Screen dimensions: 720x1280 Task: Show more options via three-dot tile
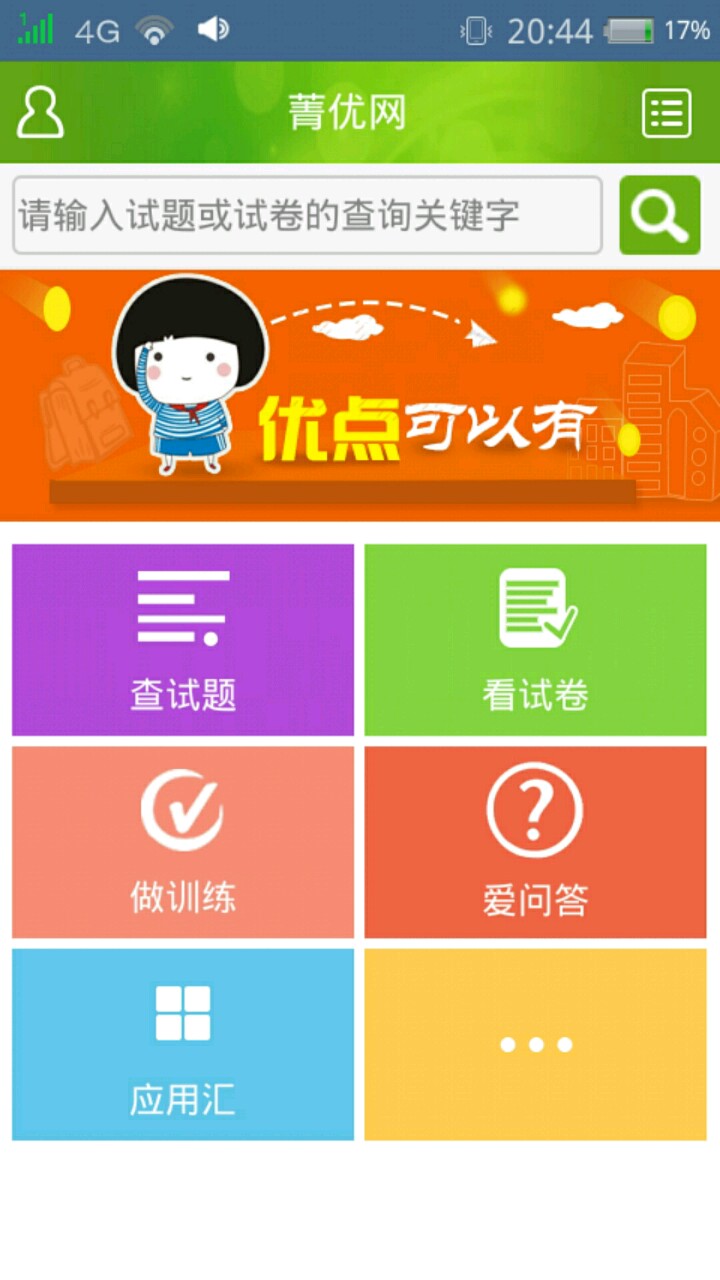(x=535, y=1044)
